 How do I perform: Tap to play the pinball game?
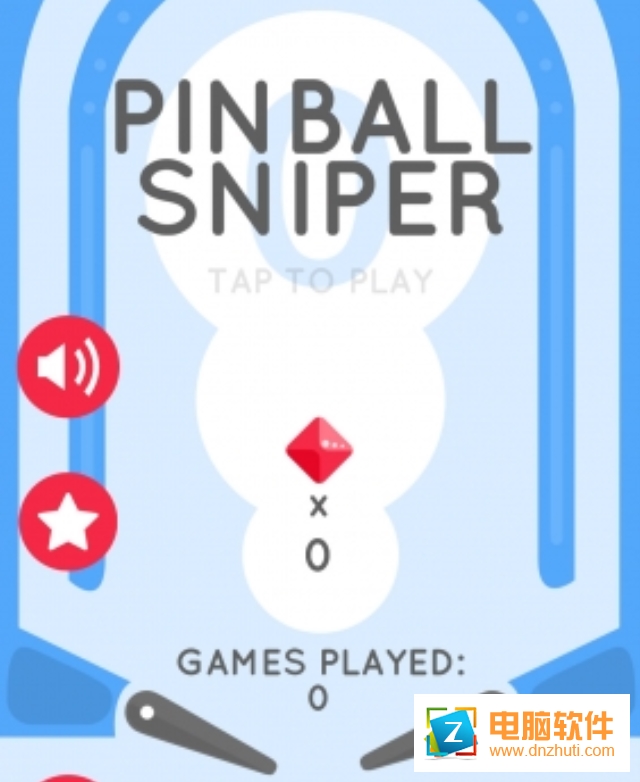(x=320, y=281)
